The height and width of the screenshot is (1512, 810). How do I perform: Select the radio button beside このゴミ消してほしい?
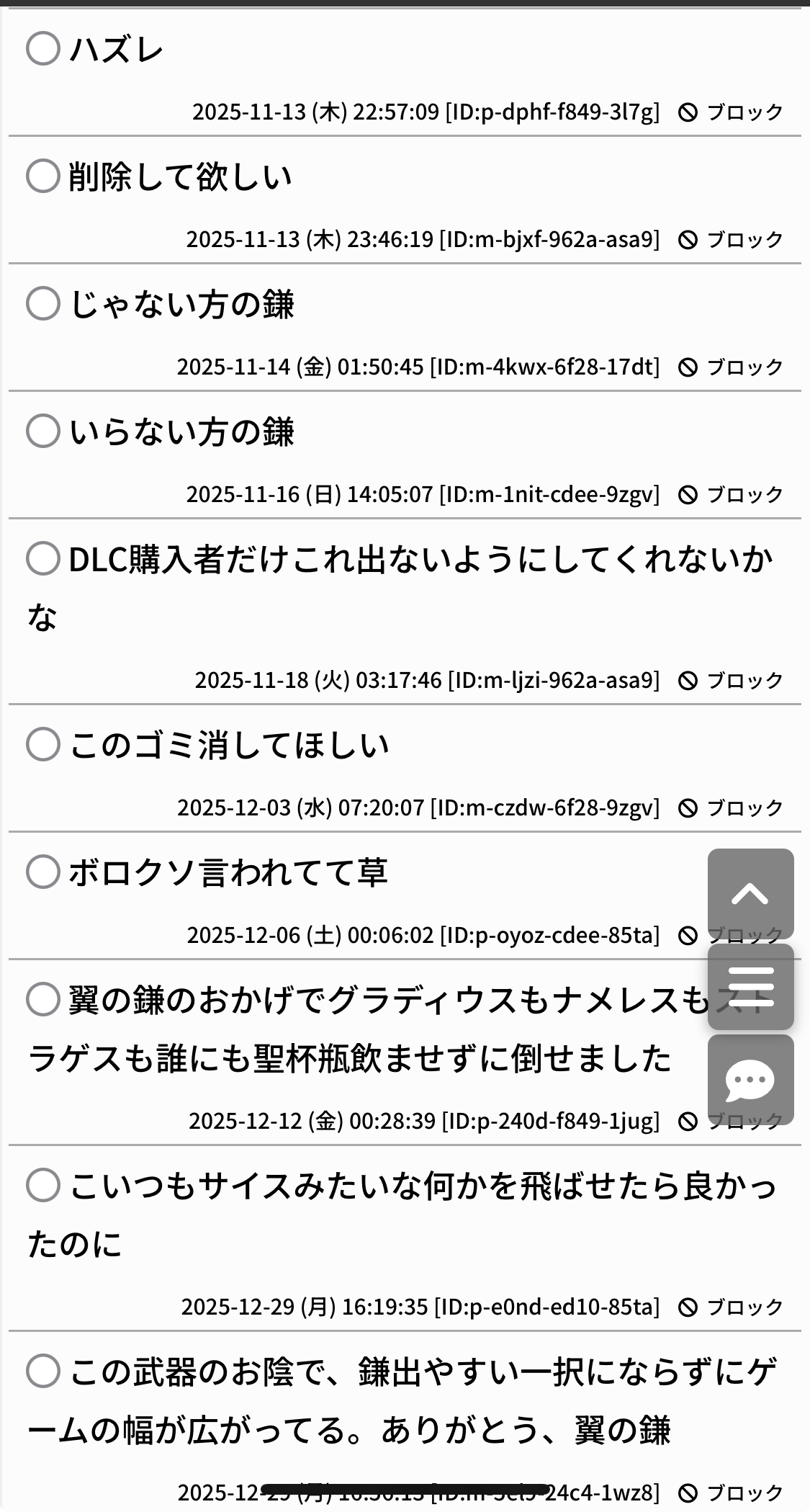(x=43, y=745)
